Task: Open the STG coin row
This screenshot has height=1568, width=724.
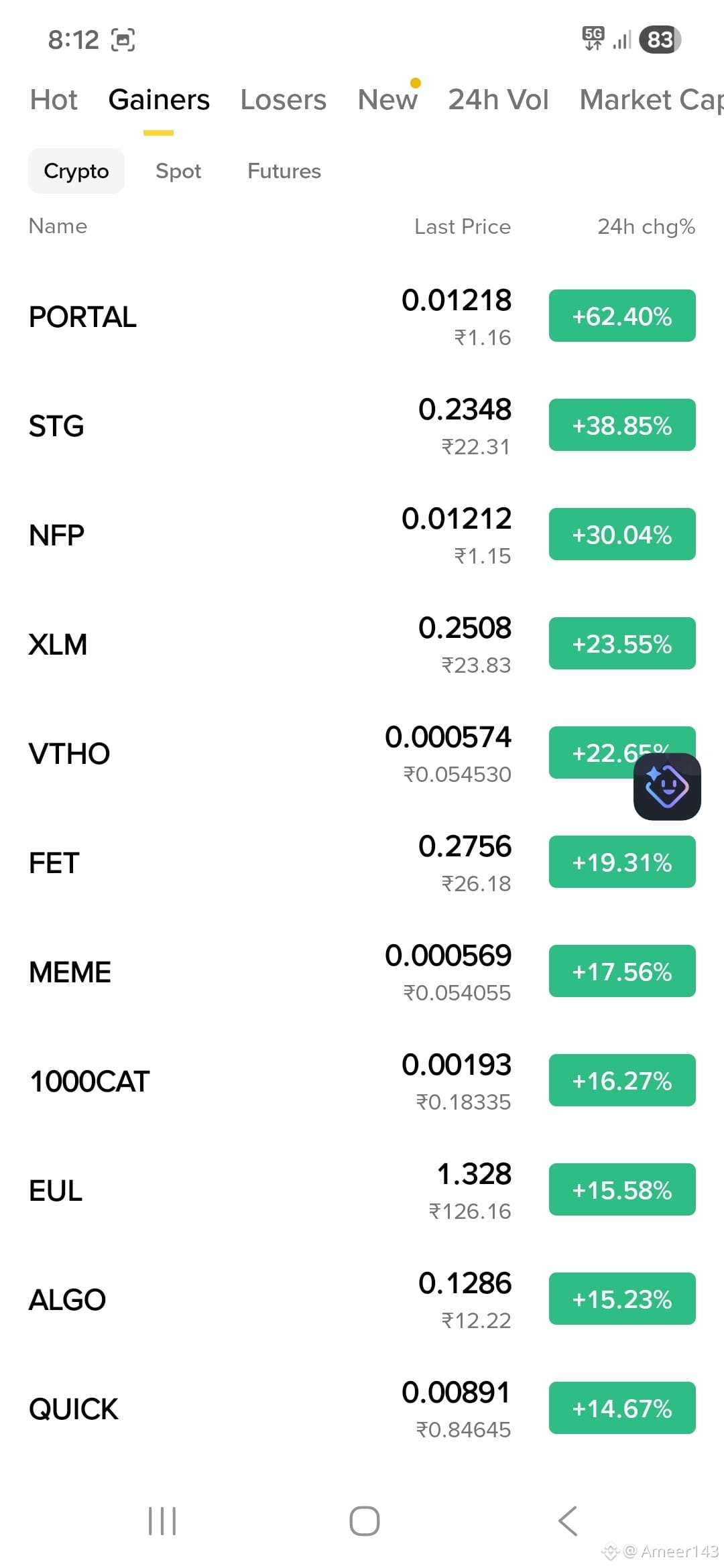Action: [362, 426]
